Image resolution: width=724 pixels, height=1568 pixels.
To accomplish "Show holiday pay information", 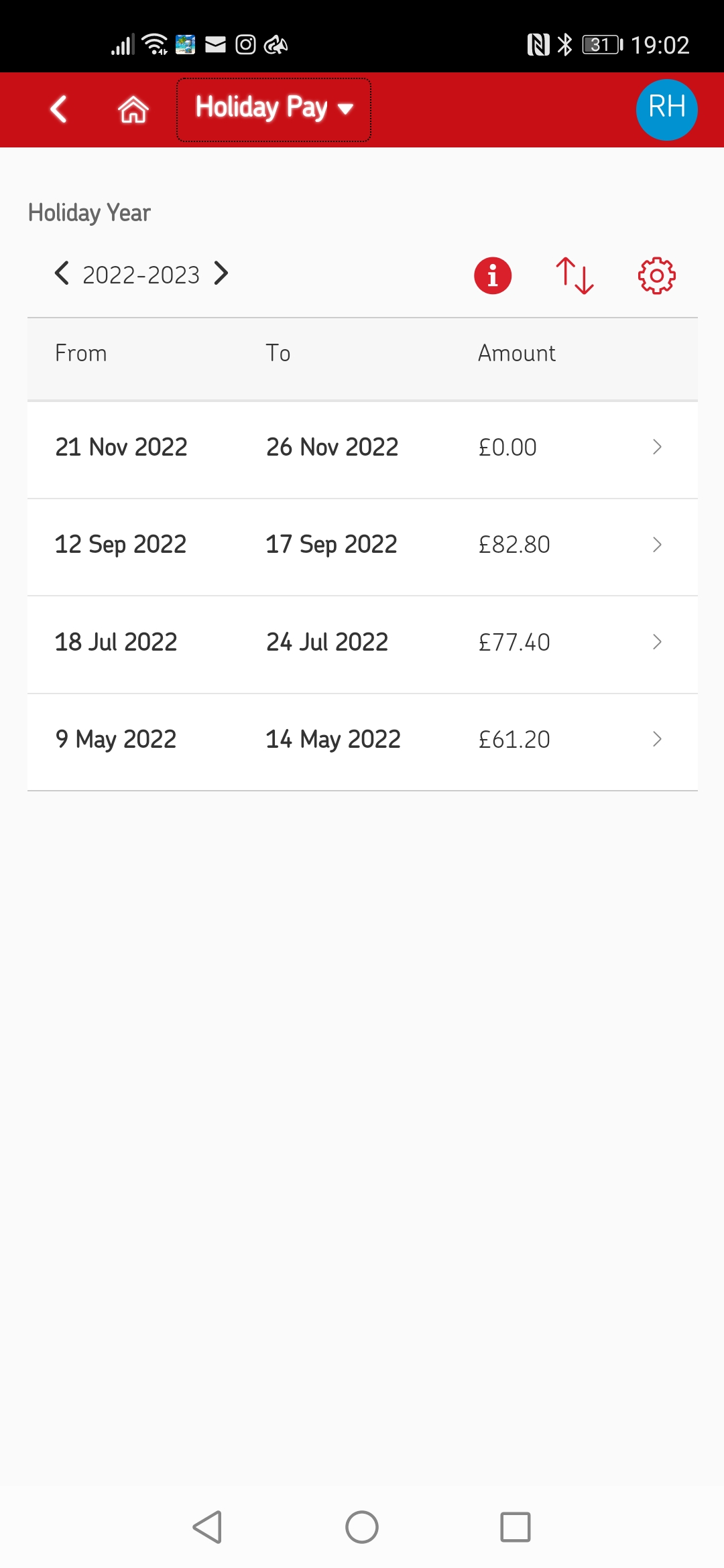I will (493, 275).
